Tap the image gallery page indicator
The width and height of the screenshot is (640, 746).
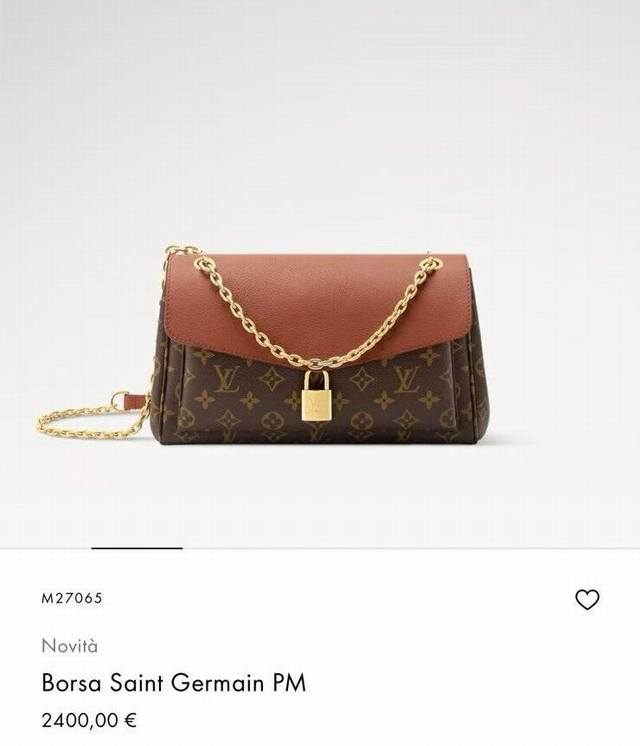(137, 548)
